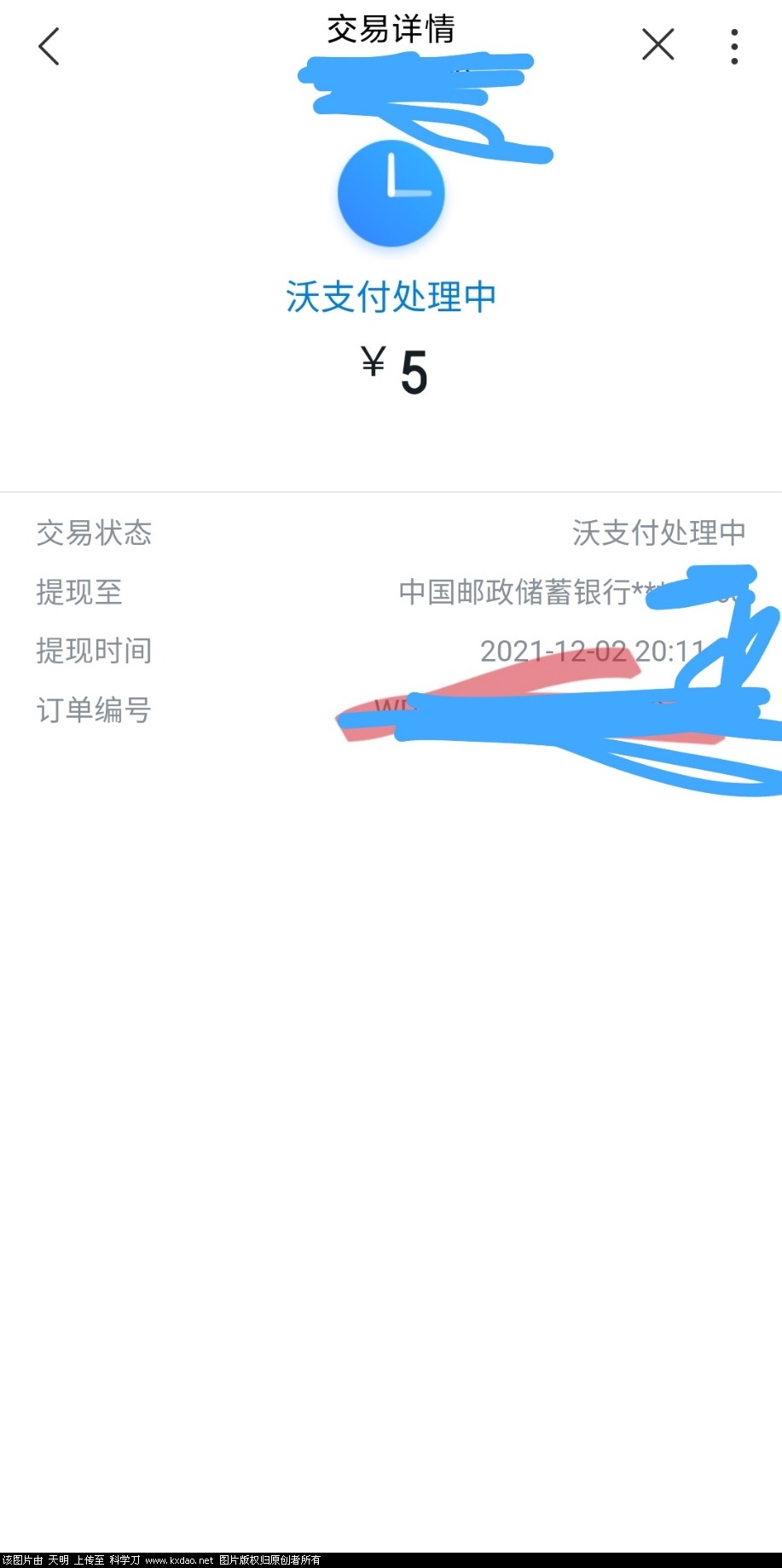Image resolution: width=782 pixels, height=1568 pixels.
Task: Go back from transaction details
Action: [x=49, y=46]
